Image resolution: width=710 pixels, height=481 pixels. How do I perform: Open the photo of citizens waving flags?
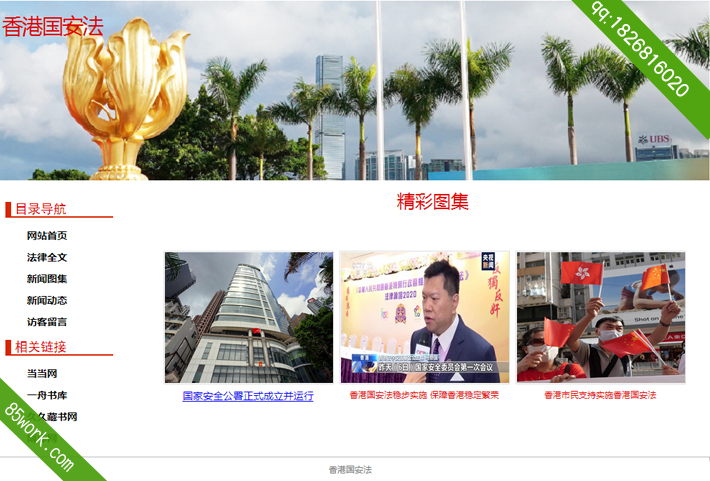pyautogui.click(x=600, y=317)
